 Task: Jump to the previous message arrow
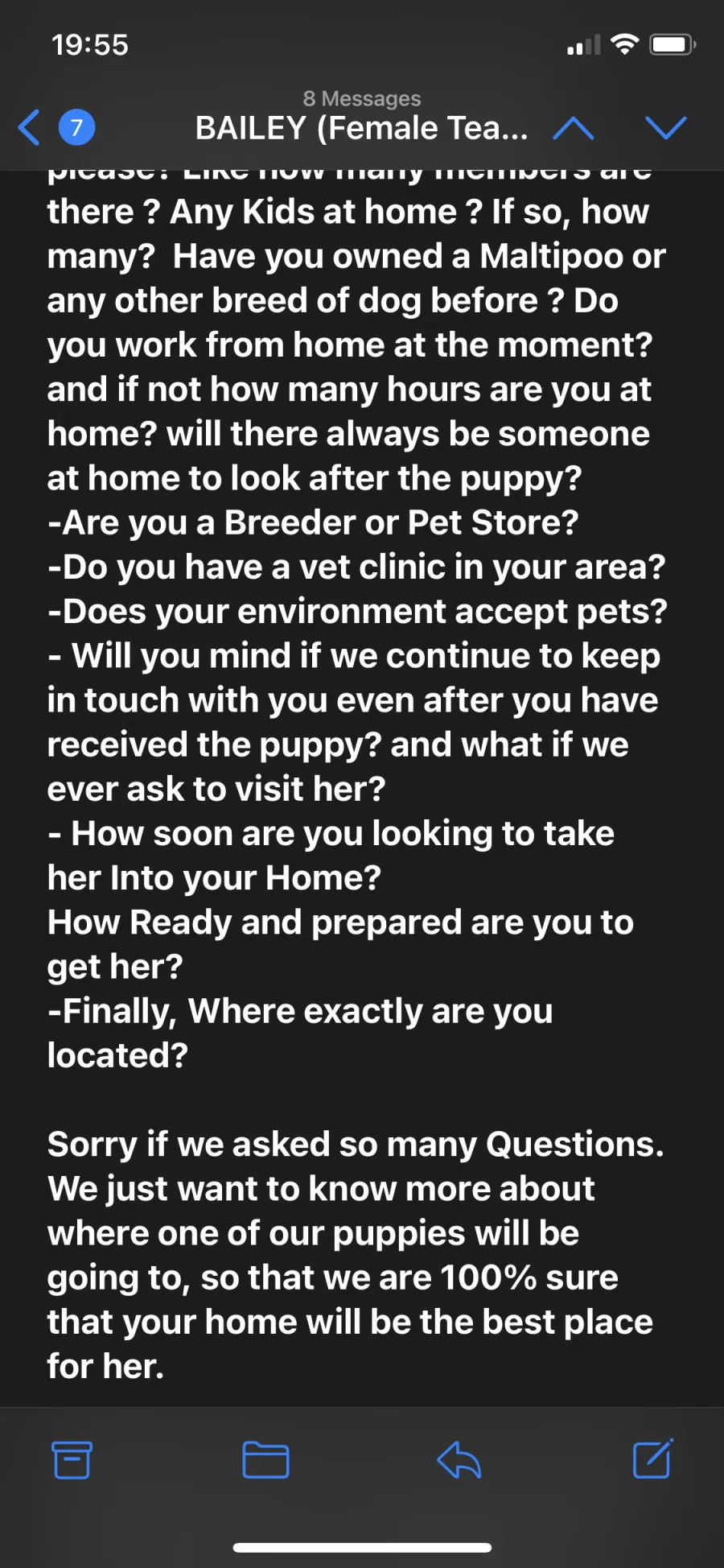point(574,127)
